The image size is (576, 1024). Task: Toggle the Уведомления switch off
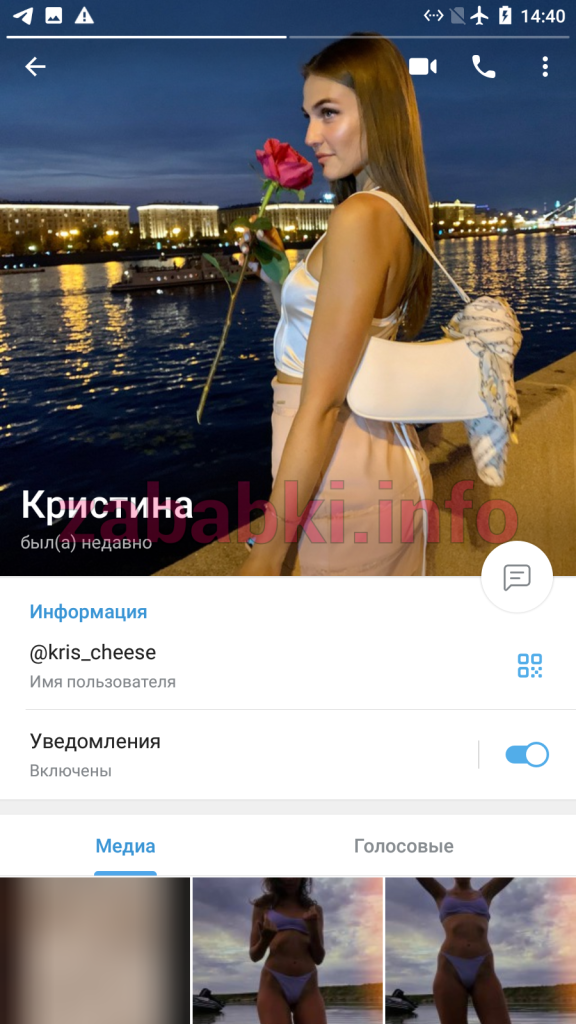click(x=527, y=755)
